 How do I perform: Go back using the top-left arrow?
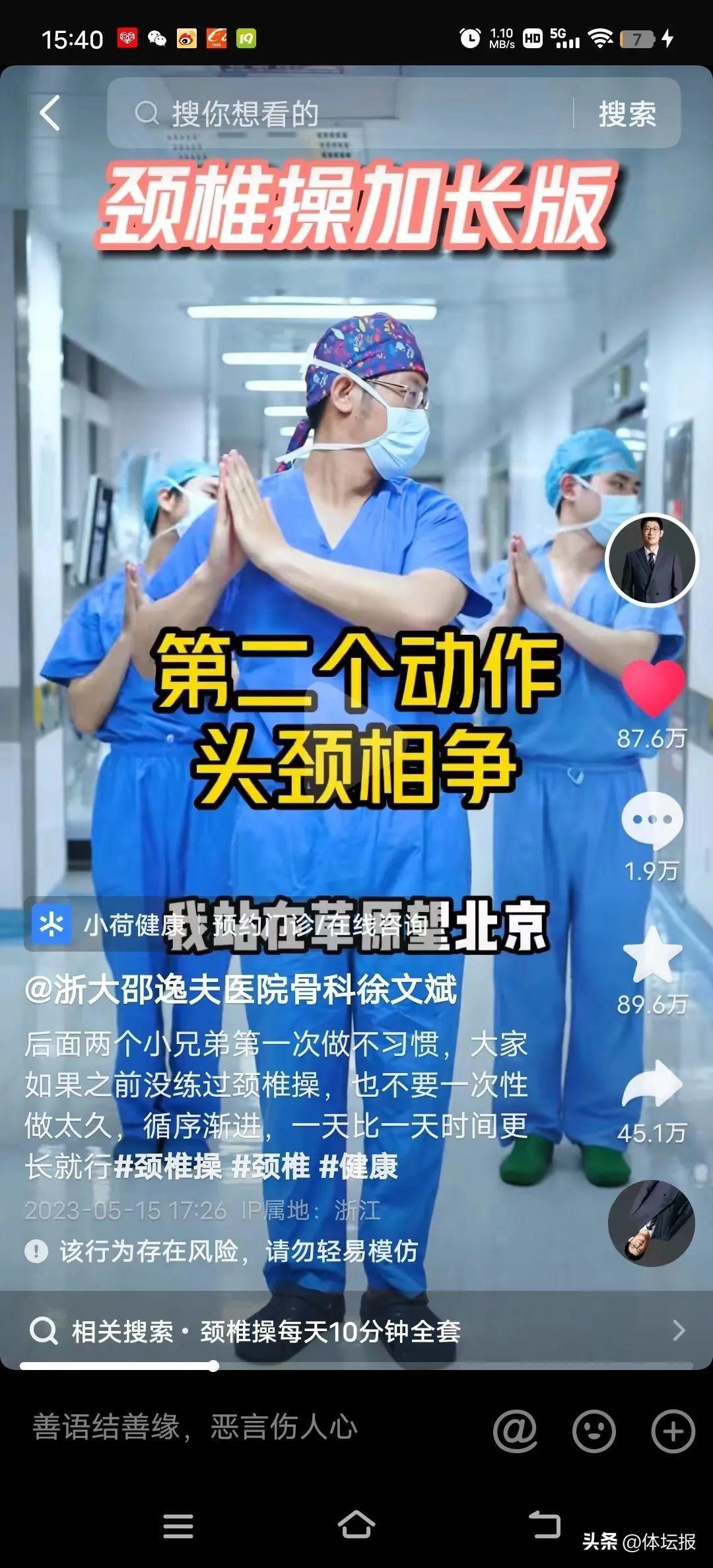click(x=50, y=113)
